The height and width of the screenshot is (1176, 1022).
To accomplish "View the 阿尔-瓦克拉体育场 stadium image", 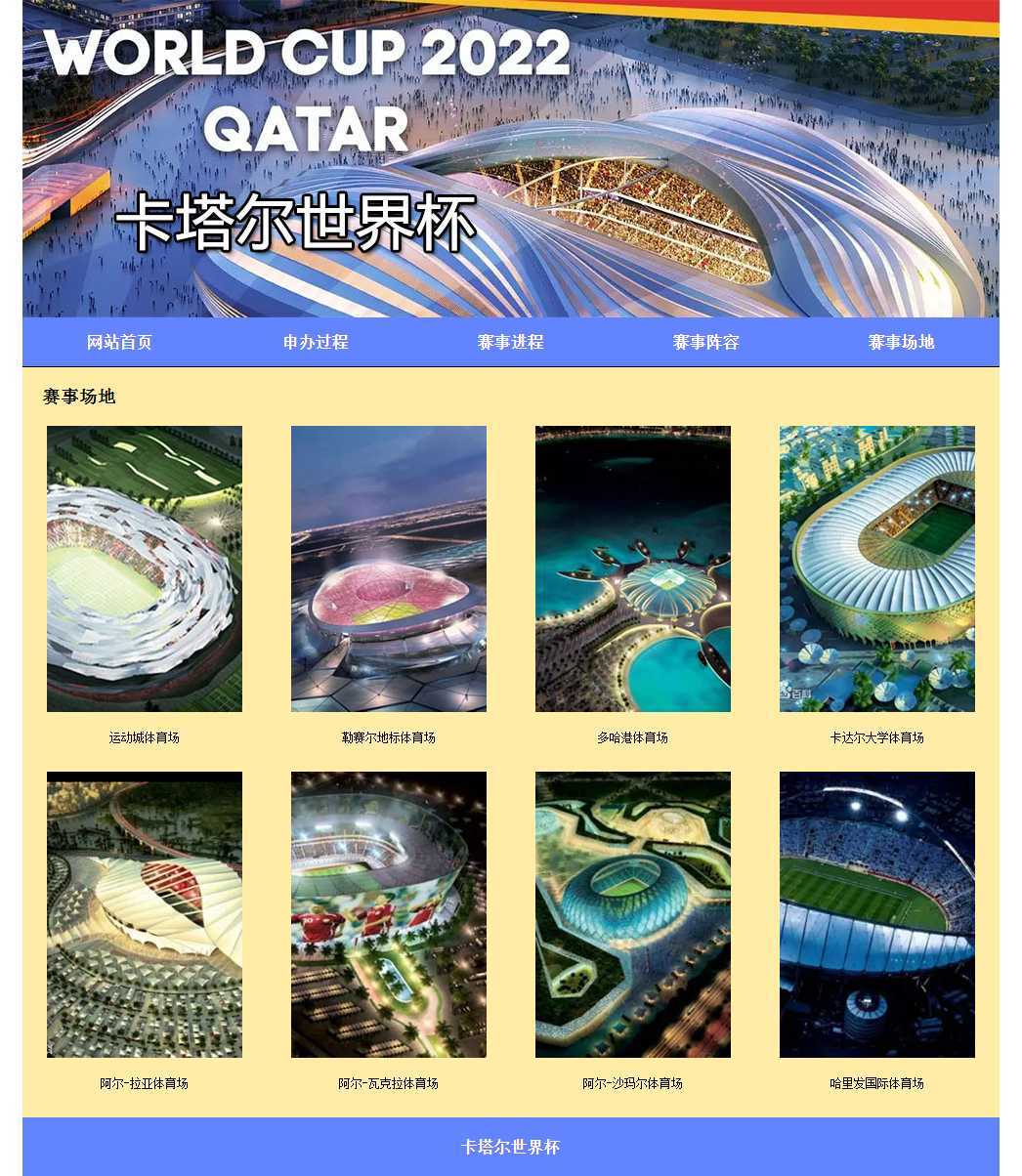I will (x=389, y=914).
